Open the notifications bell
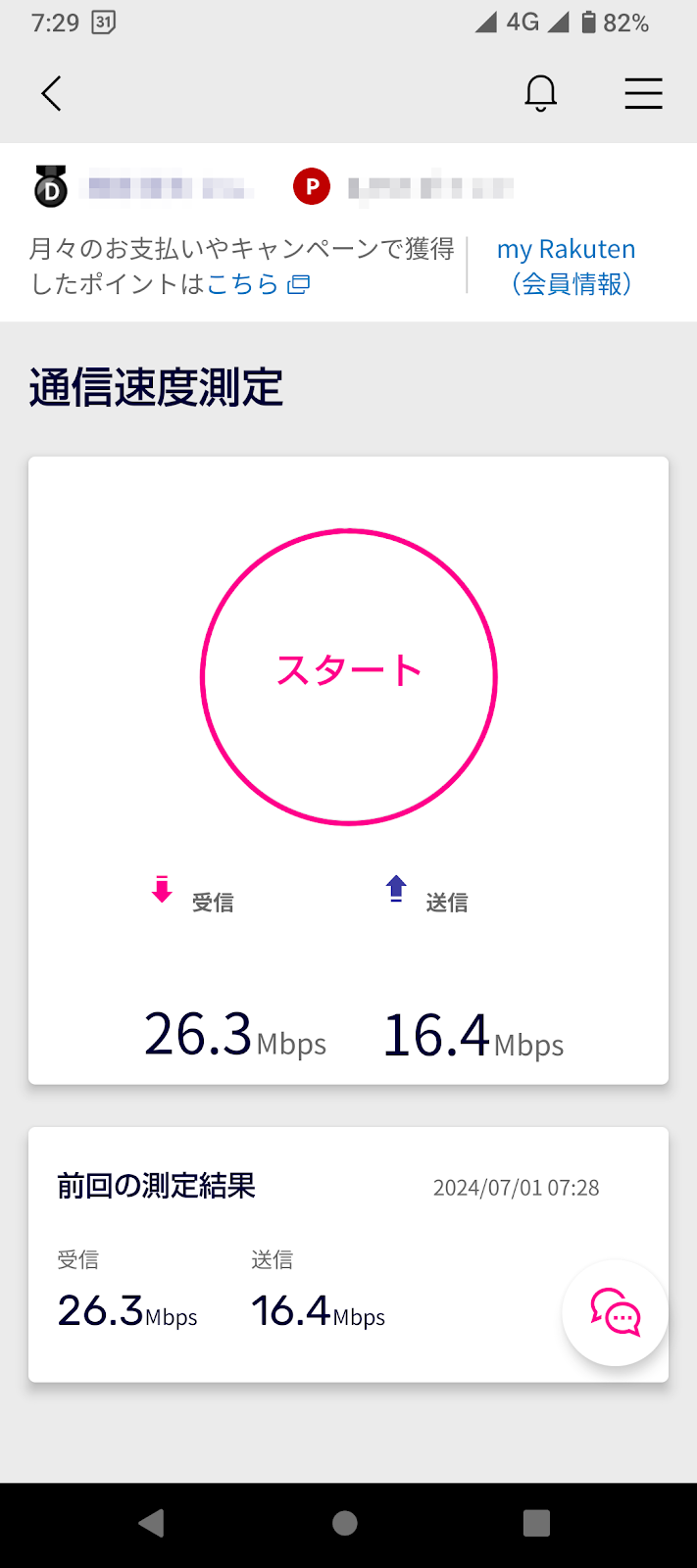Viewport: 697px width, 1568px height. [x=540, y=93]
